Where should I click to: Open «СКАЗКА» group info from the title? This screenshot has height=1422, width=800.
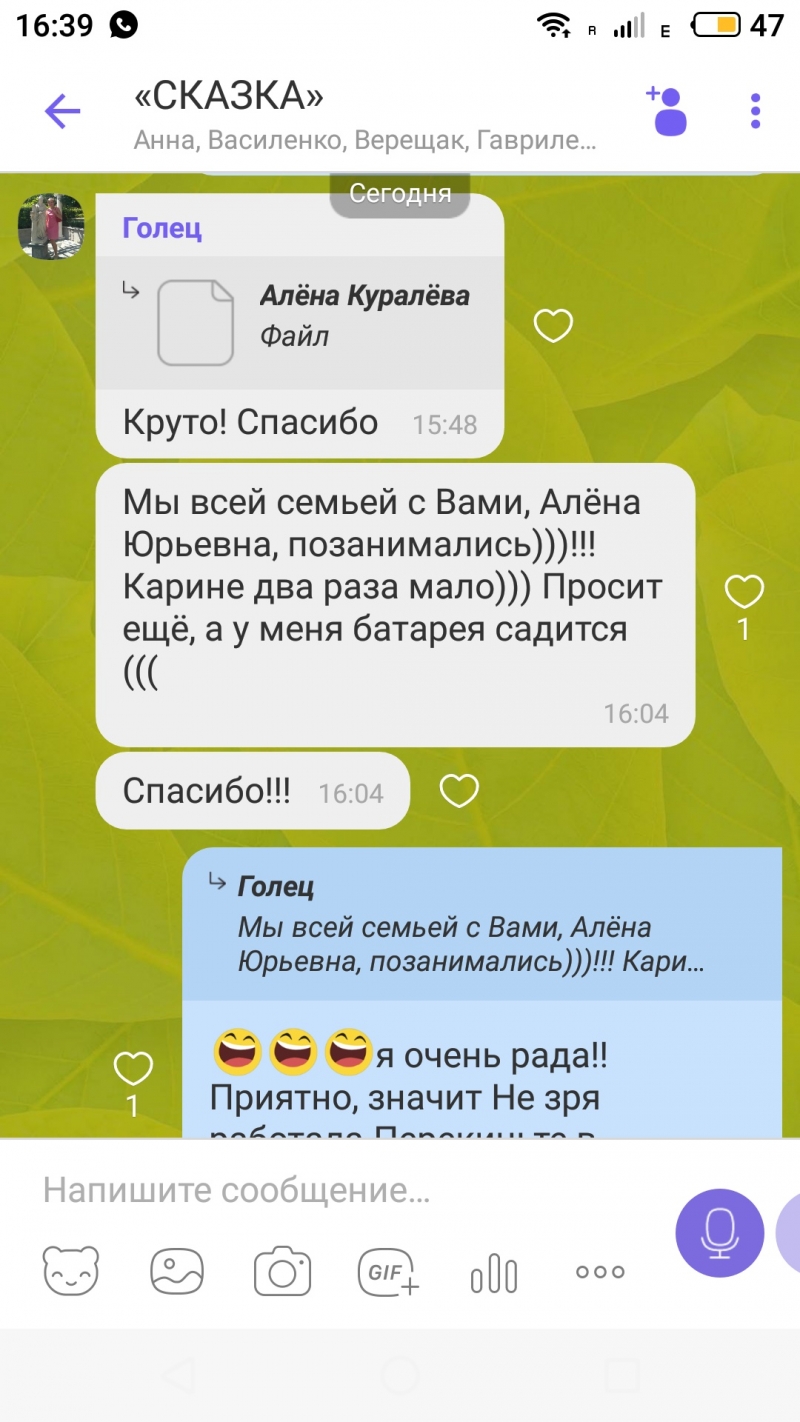[x=229, y=97]
